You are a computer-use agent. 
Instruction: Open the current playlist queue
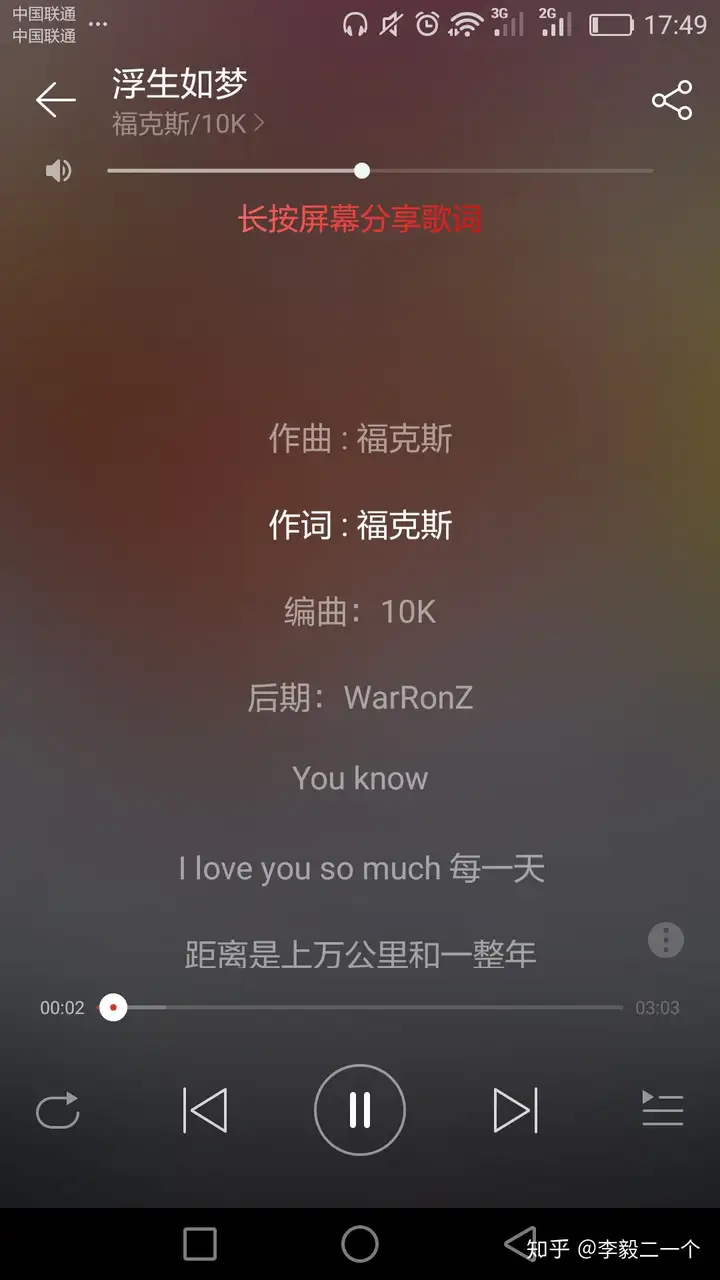(x=662, y=1110)
